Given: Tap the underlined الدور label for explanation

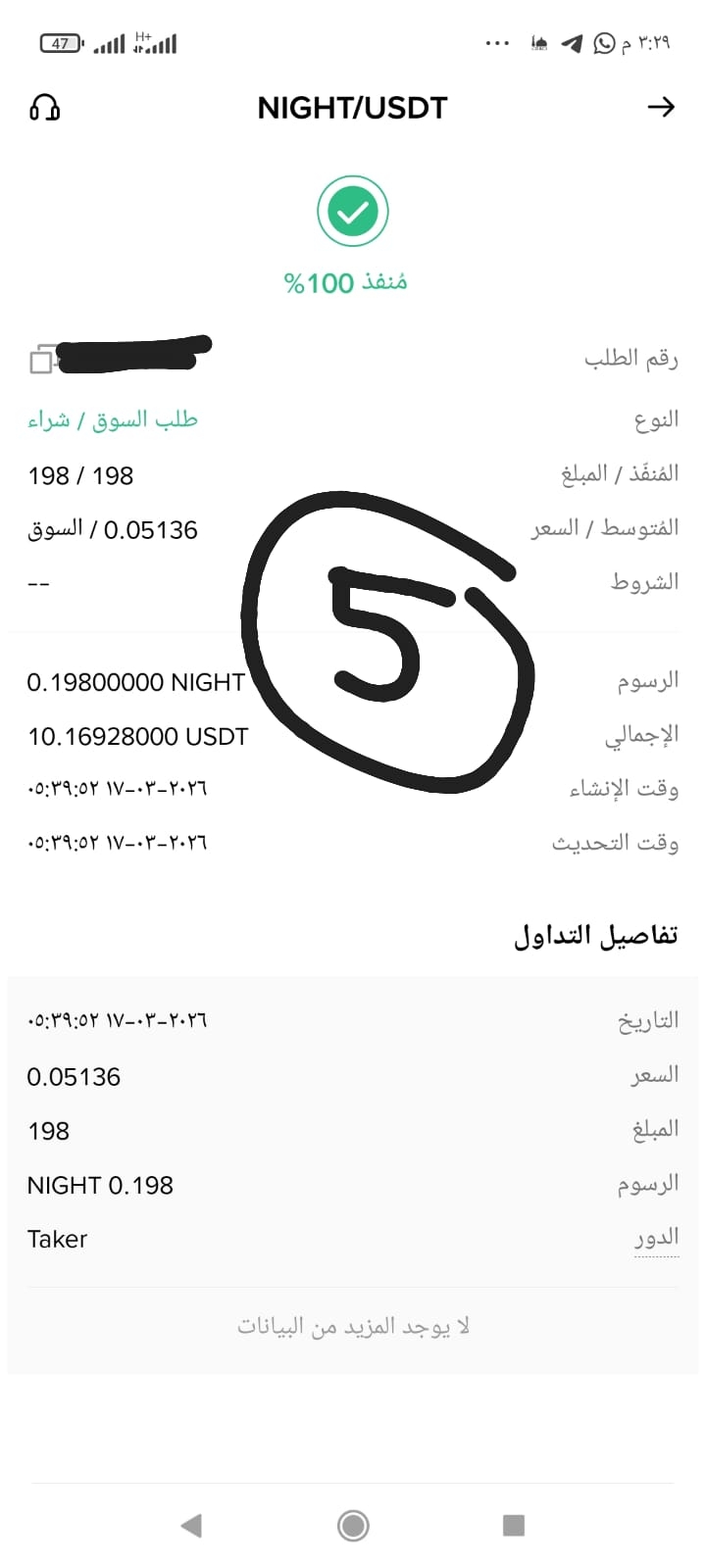Looking at the screenshot, I should [x=656, y=1238].
